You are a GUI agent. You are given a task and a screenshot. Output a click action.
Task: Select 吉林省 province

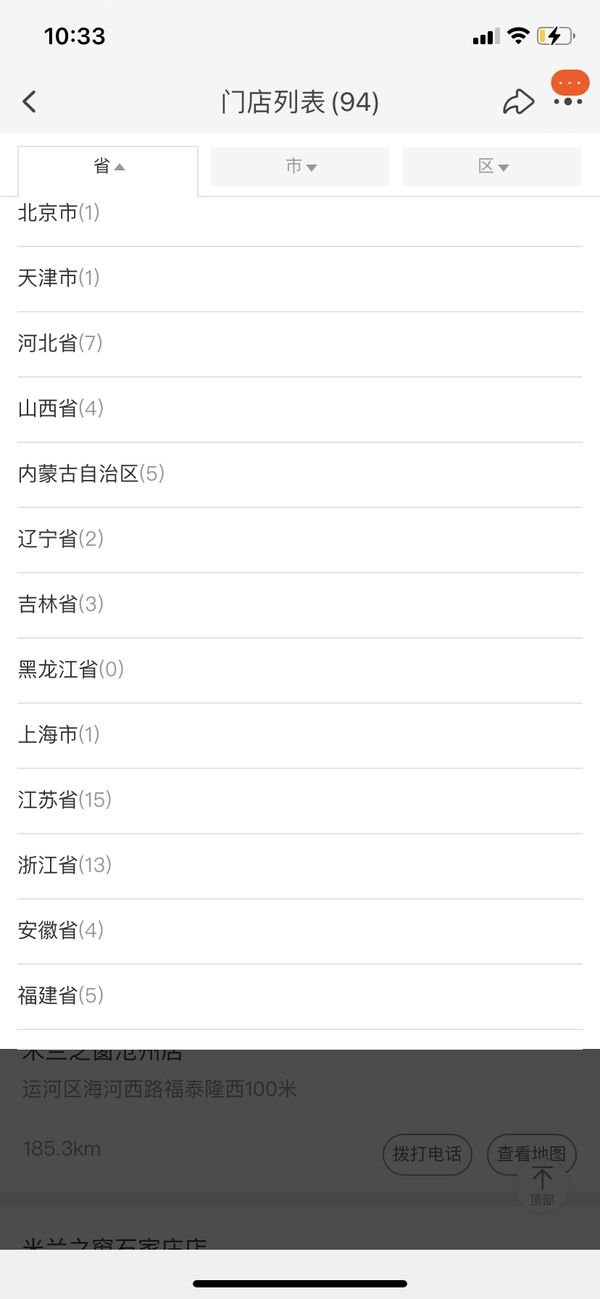tap(61, 604)
